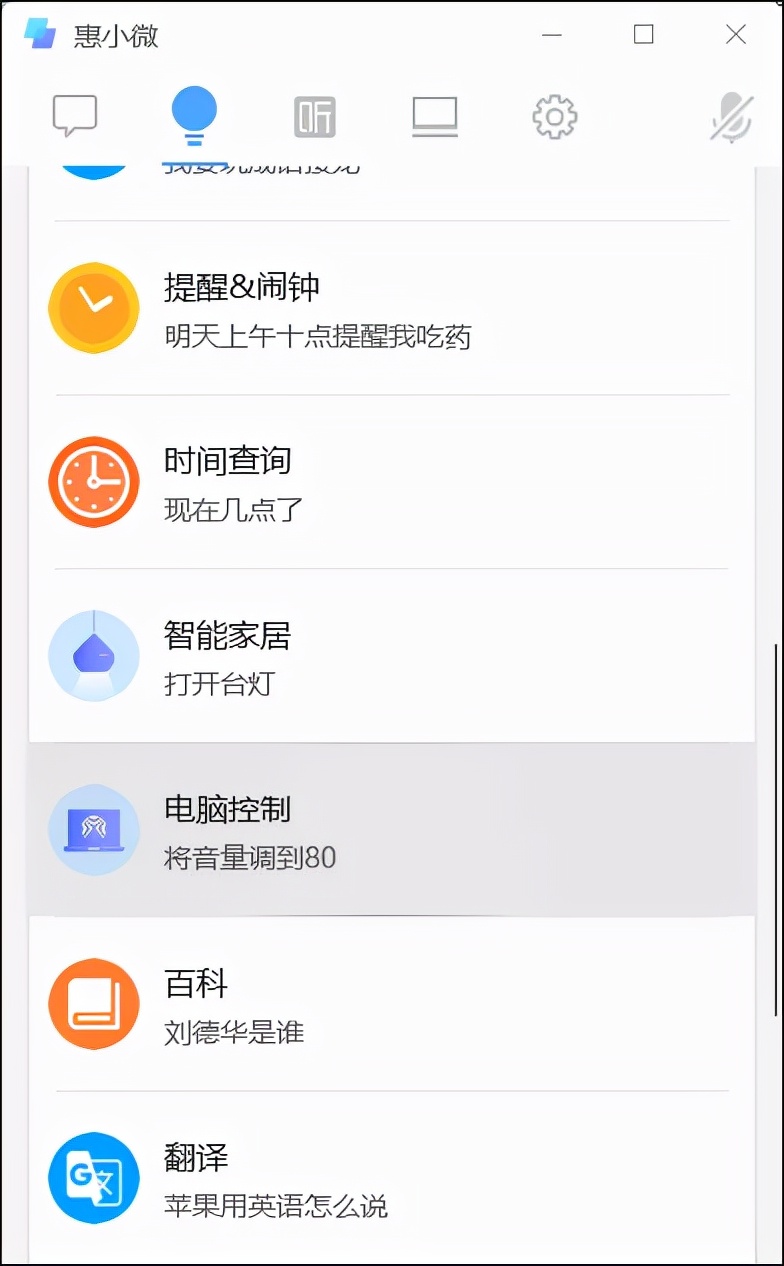Screen dimensions: 784x1266
Task: Select the 翻译 skill entry
Action: 390,1177
